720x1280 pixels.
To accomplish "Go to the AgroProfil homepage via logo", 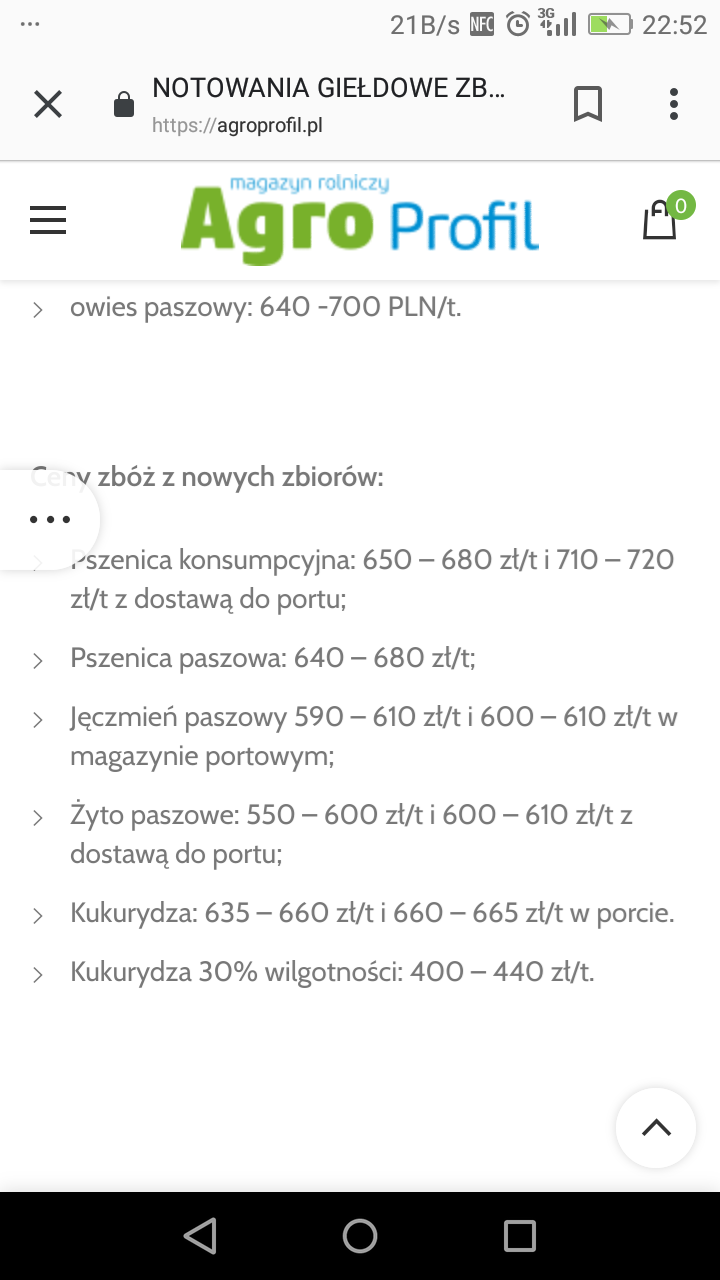I will (x=360, y=220).
